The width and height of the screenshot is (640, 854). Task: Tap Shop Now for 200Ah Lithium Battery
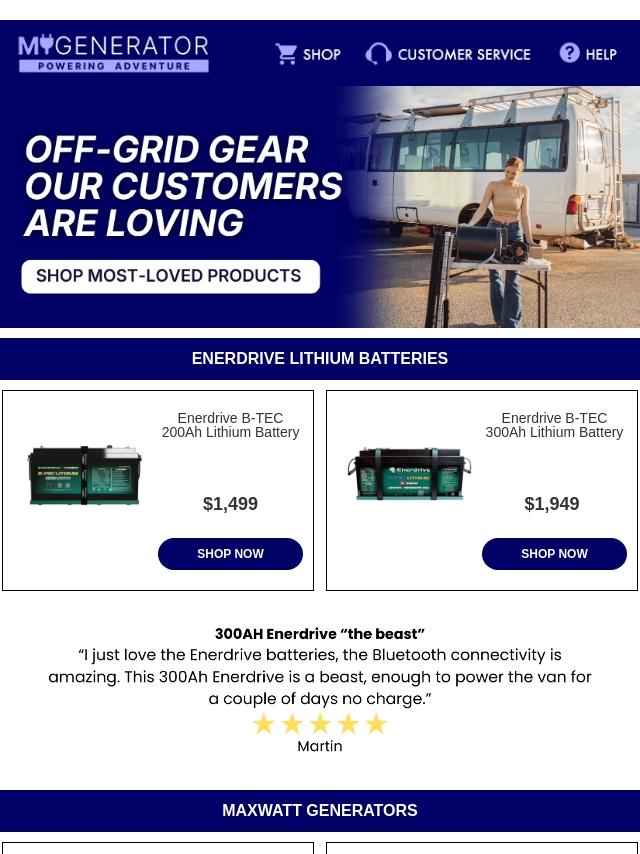pyautogui.click(x=230, y=553)
